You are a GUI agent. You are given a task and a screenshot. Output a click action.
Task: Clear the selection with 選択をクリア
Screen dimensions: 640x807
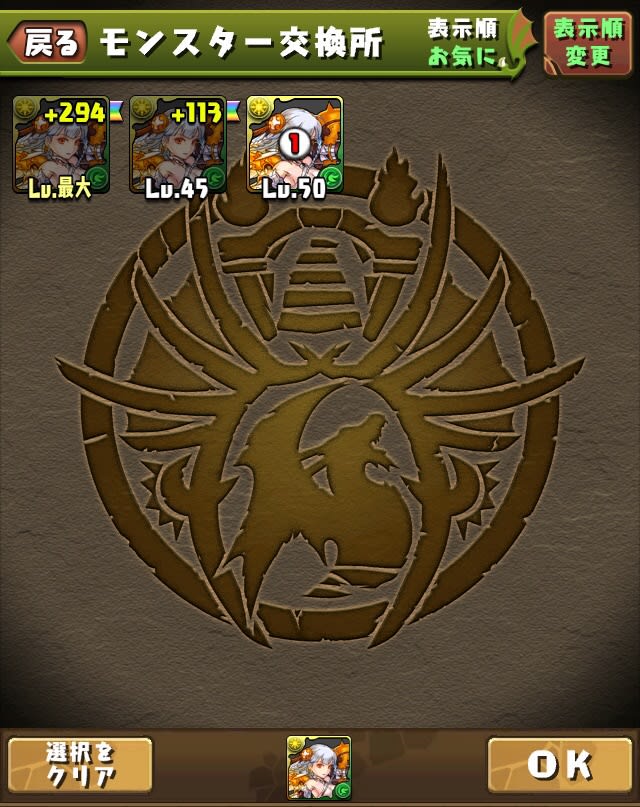point(79,765)
